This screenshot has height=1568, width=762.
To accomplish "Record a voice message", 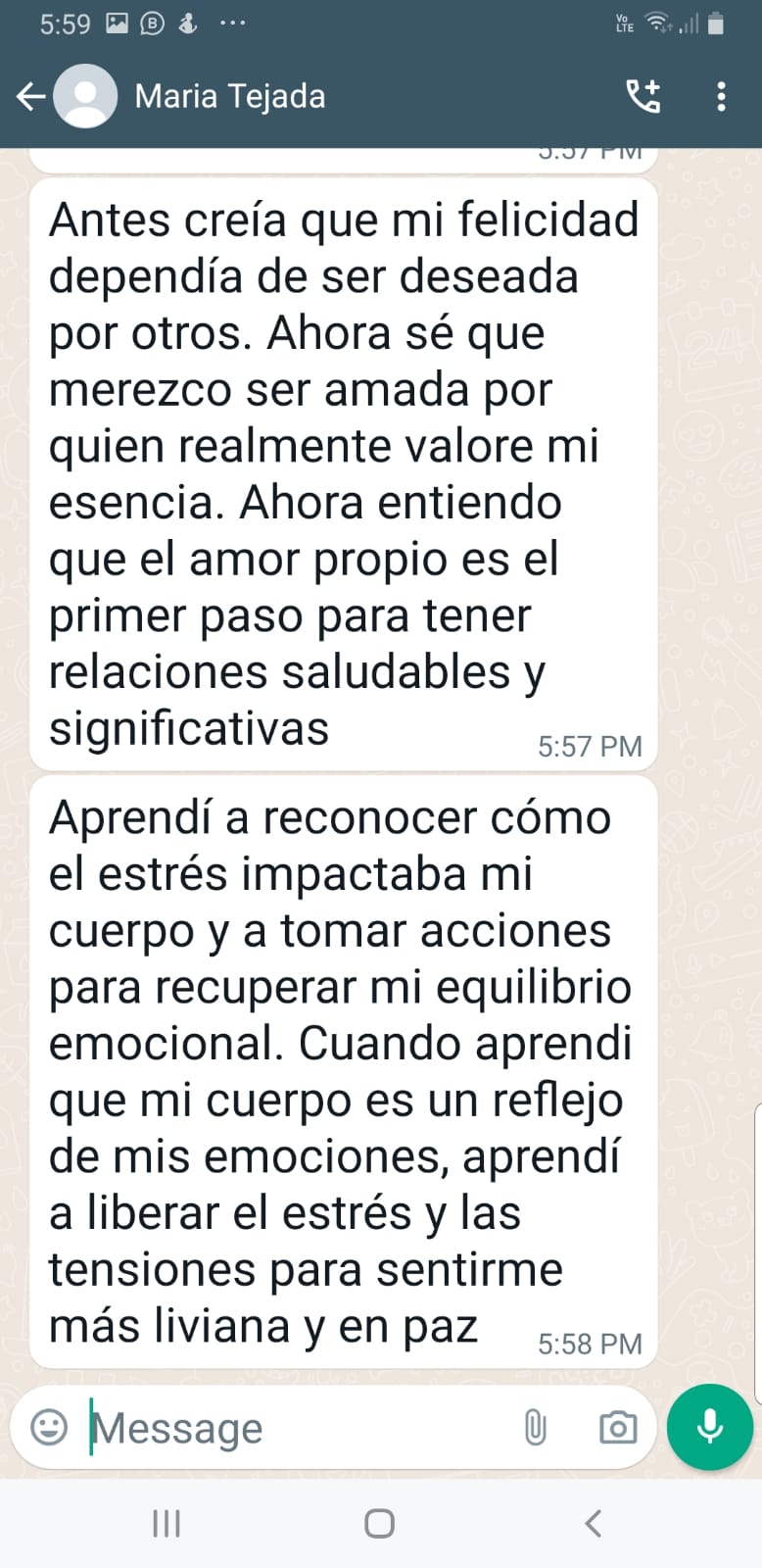I will click(710, 1427).
